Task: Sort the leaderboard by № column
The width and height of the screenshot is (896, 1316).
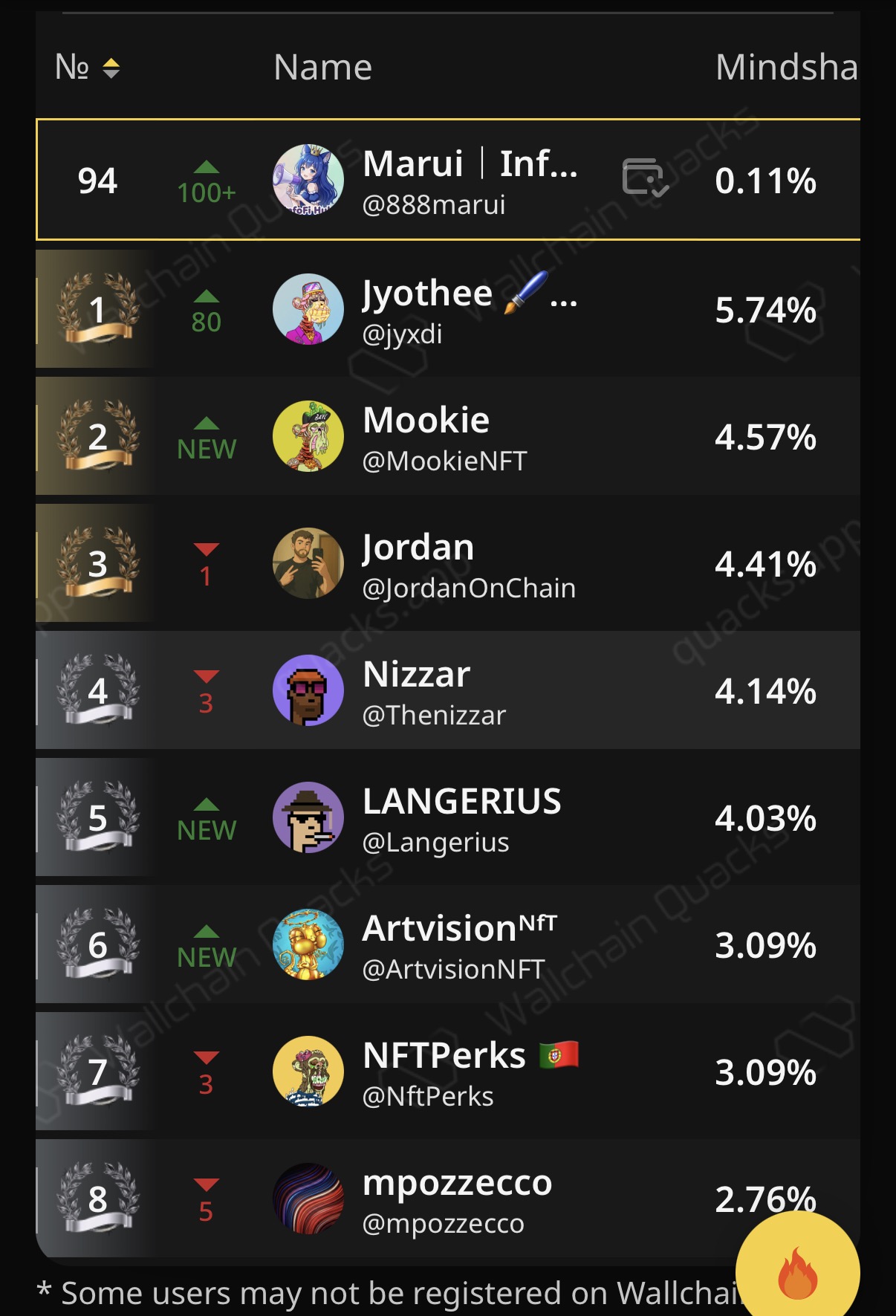Action: coord(111,68)
